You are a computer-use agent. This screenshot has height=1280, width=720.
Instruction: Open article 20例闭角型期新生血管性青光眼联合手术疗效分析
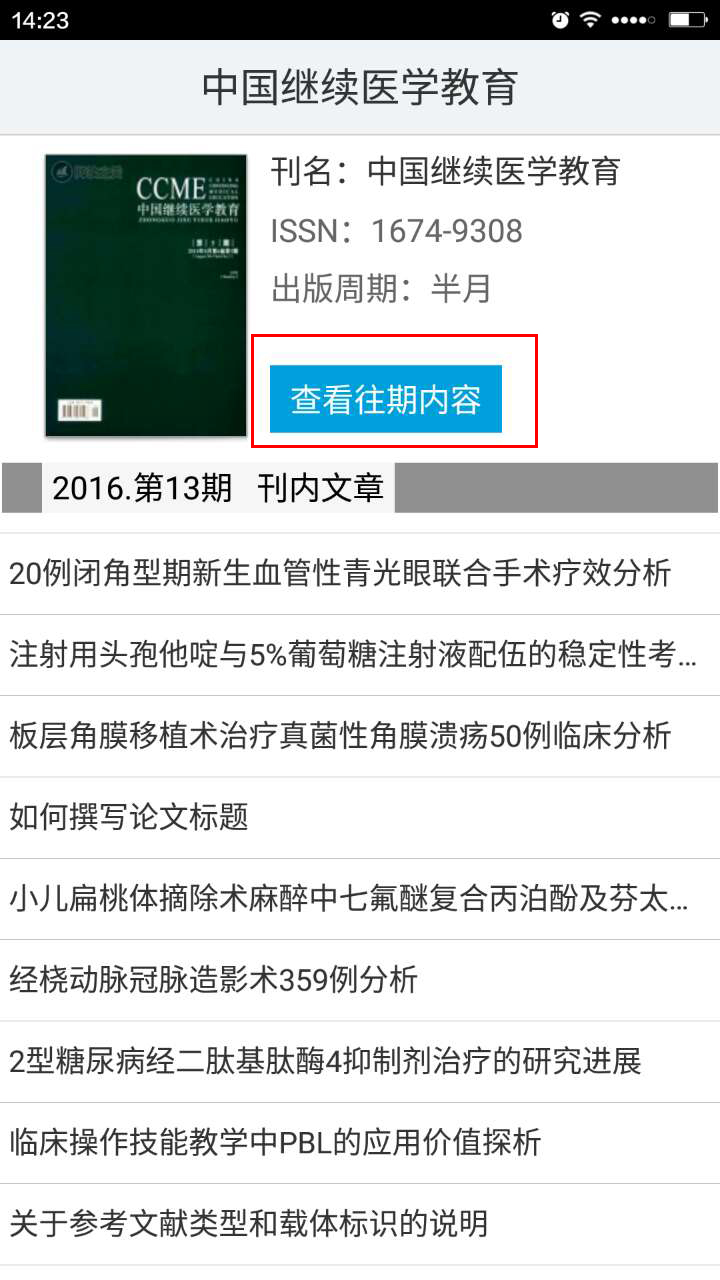[x=340, y=574]
